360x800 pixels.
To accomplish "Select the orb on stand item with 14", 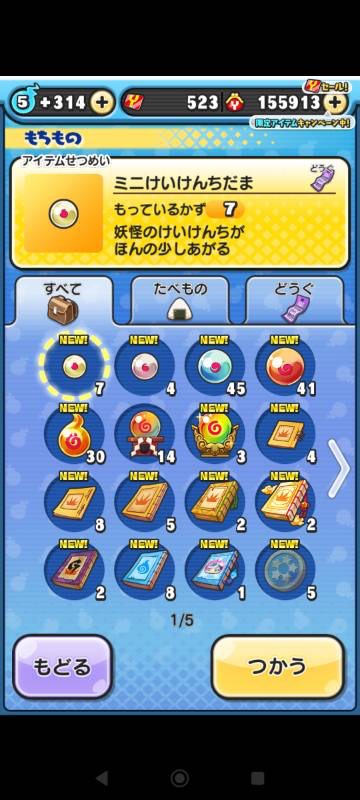I will pyautogui.click(x=145, y=435).
